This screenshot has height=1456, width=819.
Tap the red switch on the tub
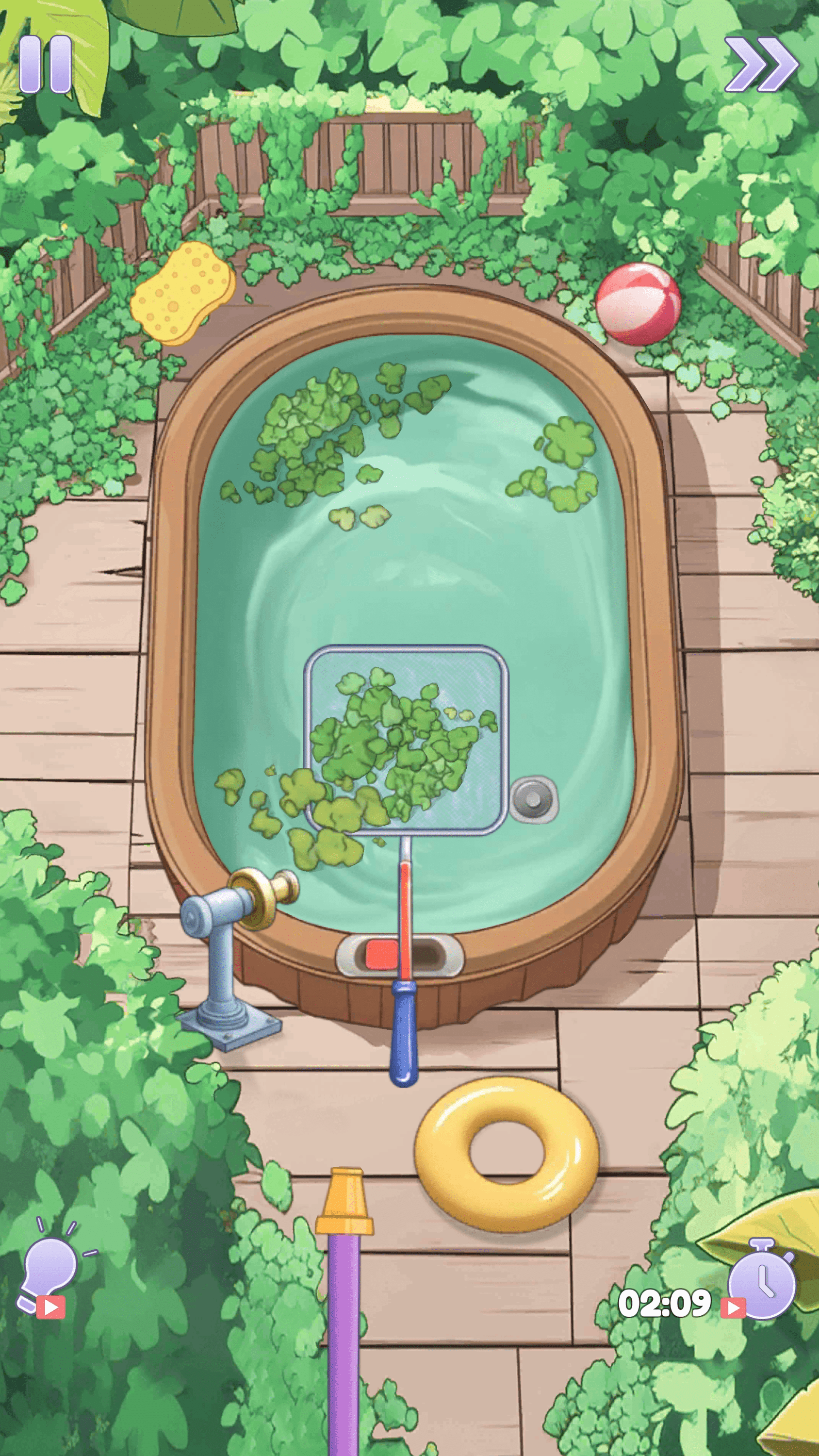[381, 955]
